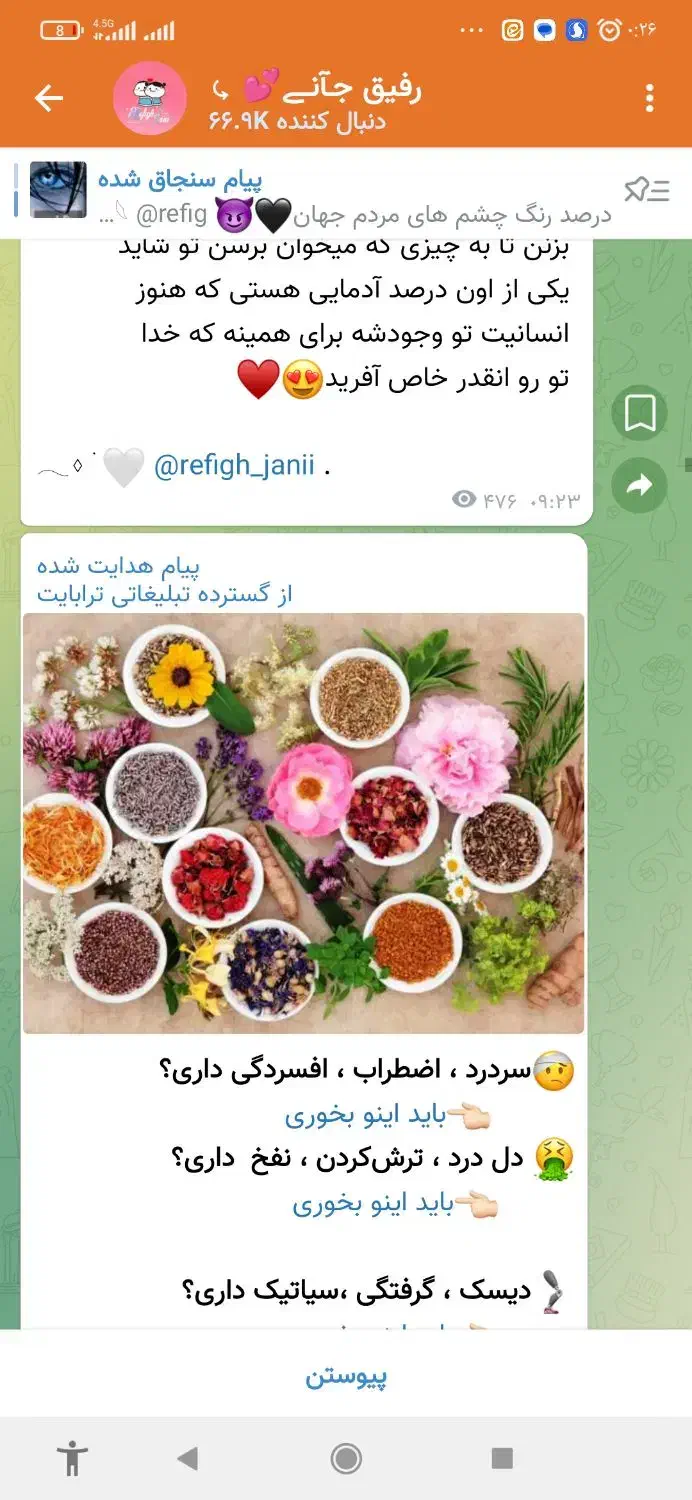Go back using the app bar arrow
692x1500 pixels.
coord(48,98)
